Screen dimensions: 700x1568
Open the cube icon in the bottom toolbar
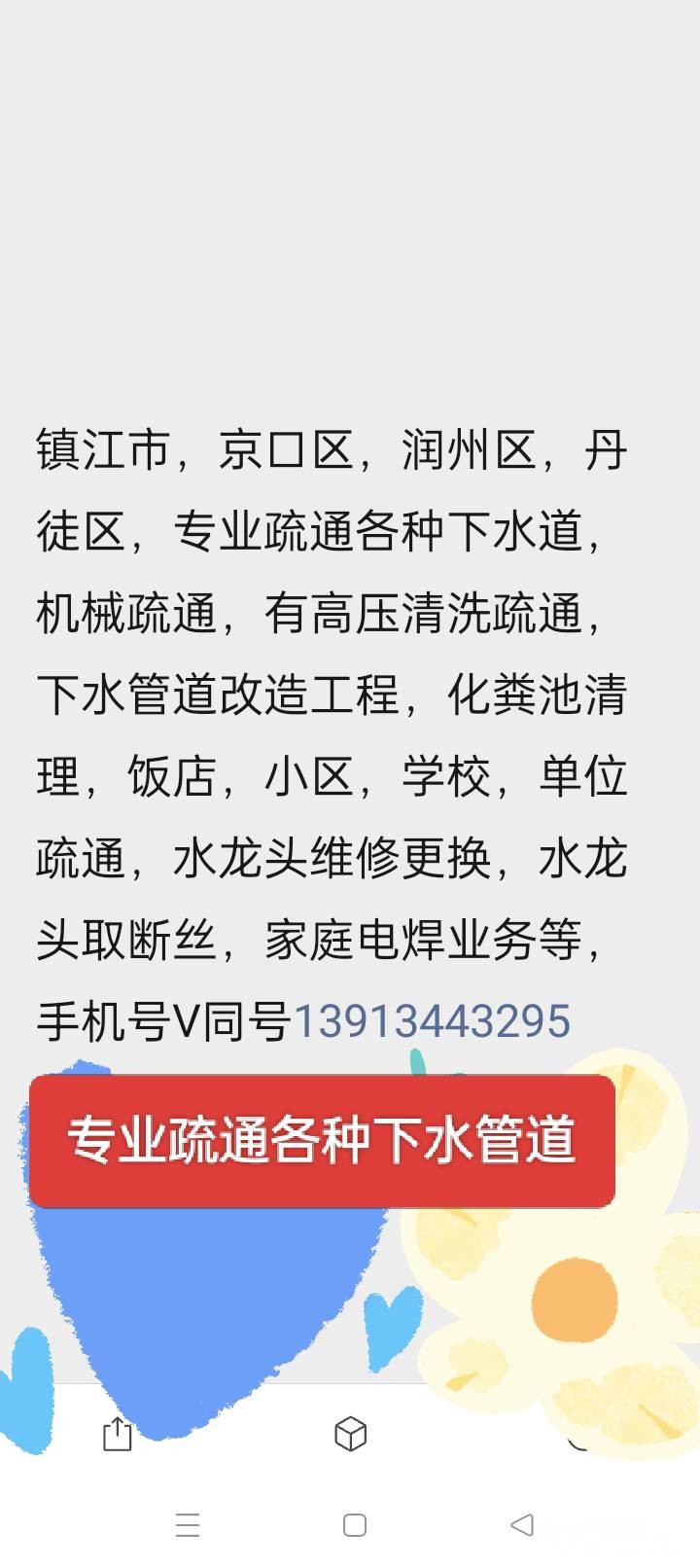(x=350, y=1434)
